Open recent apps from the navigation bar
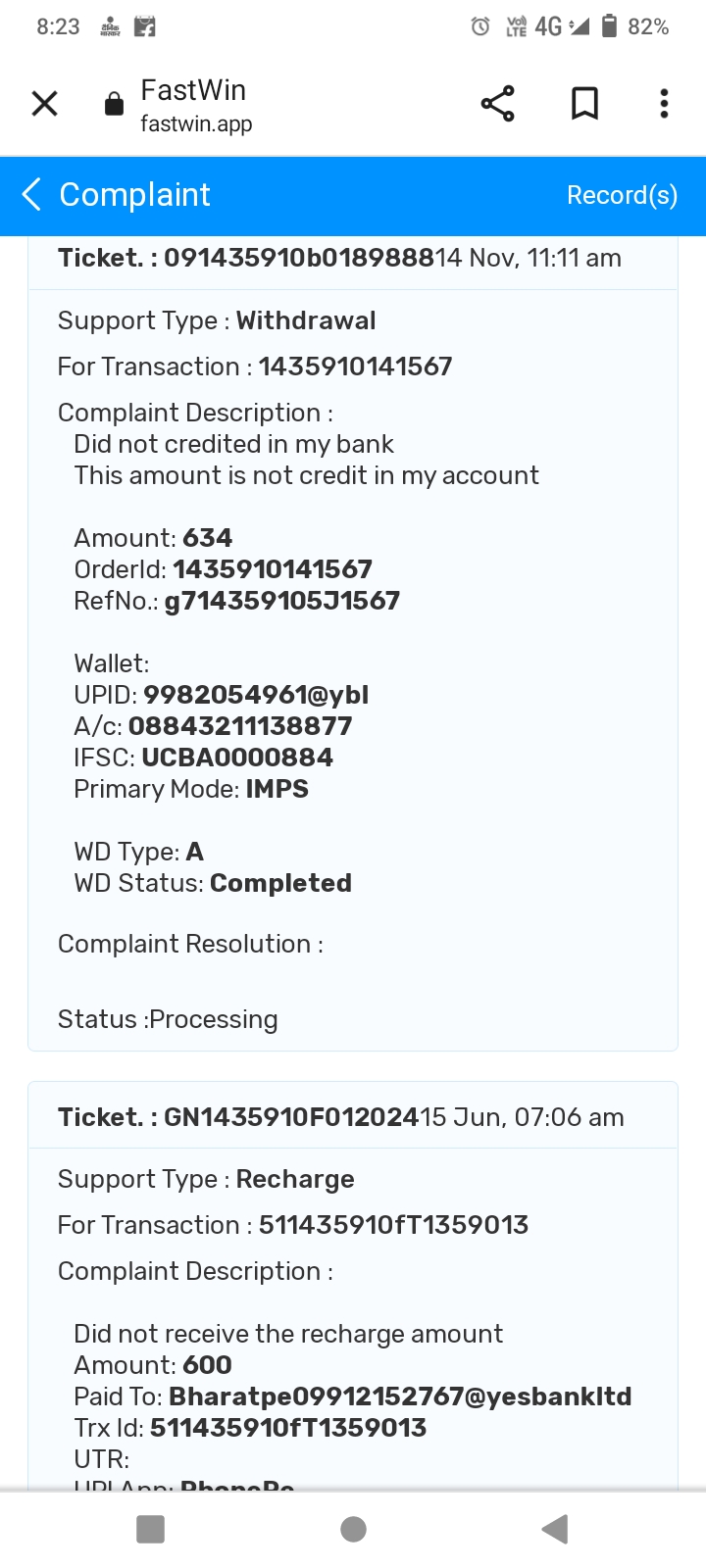Screen dimensions: 706x1568 coord(150,1529)
